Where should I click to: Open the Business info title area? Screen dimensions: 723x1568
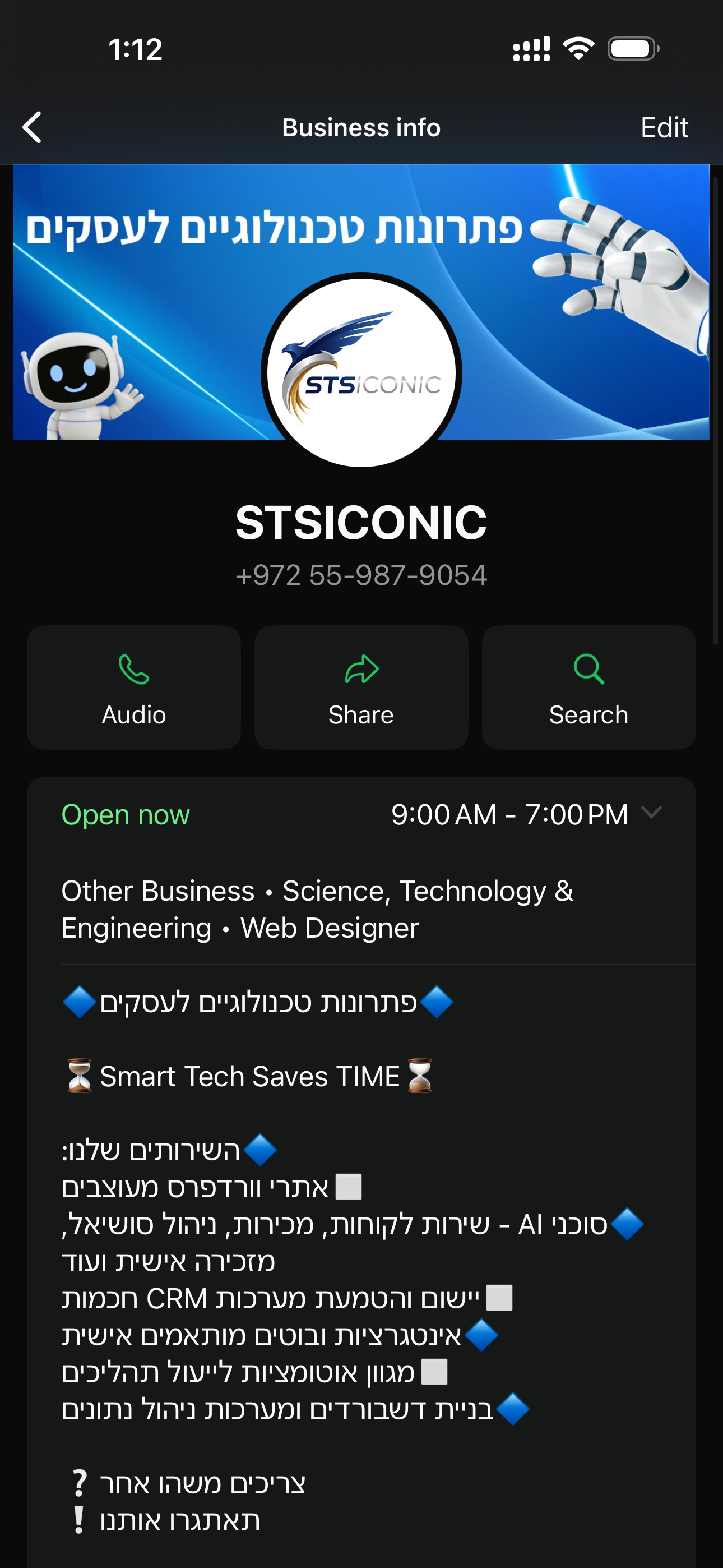(361, 127)
